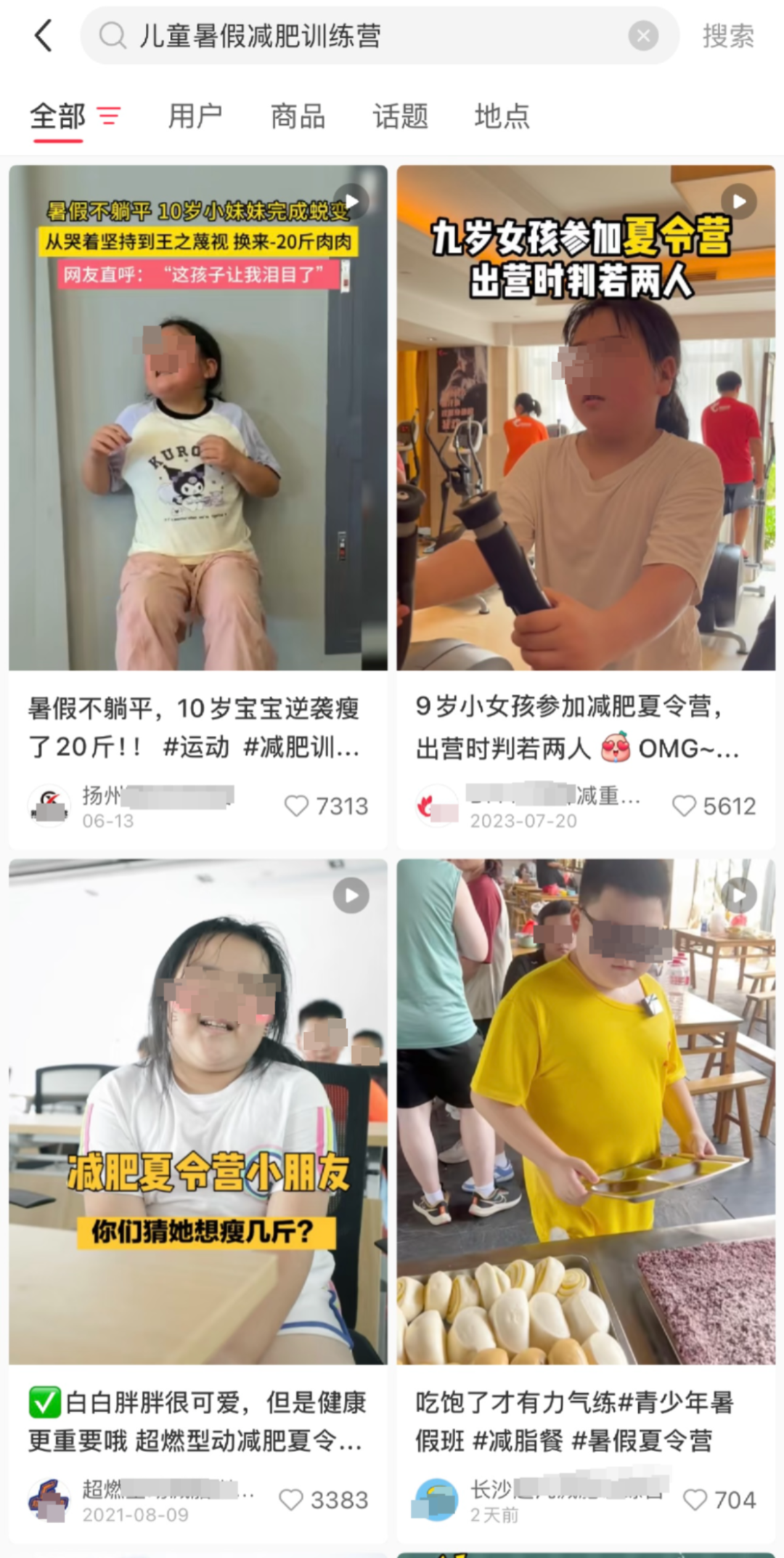Switch to the 用户 tab
784x1558 pixels.
click(x=195, y=116)
